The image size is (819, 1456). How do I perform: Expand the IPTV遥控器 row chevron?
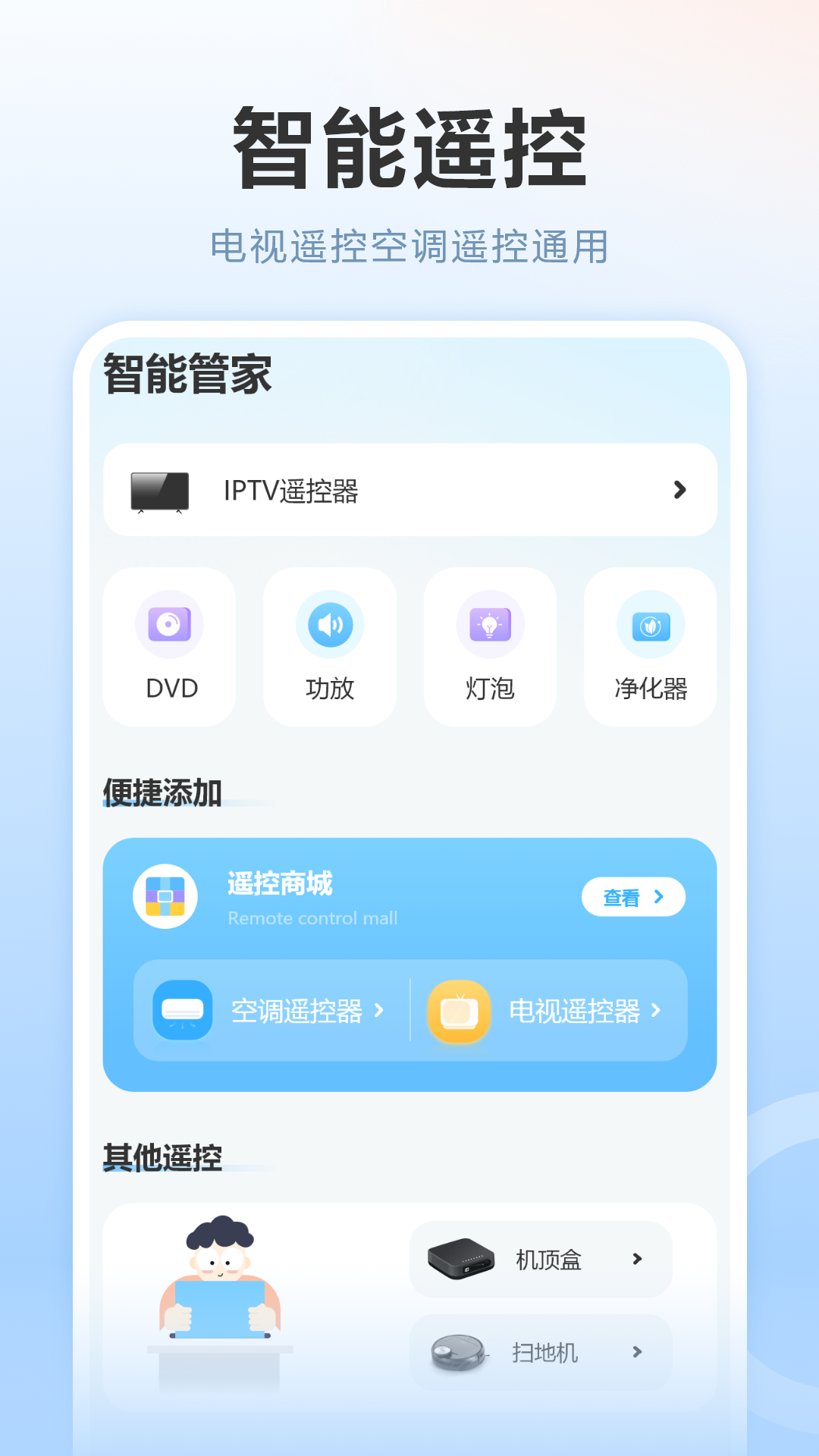click(x=680, y=489)
